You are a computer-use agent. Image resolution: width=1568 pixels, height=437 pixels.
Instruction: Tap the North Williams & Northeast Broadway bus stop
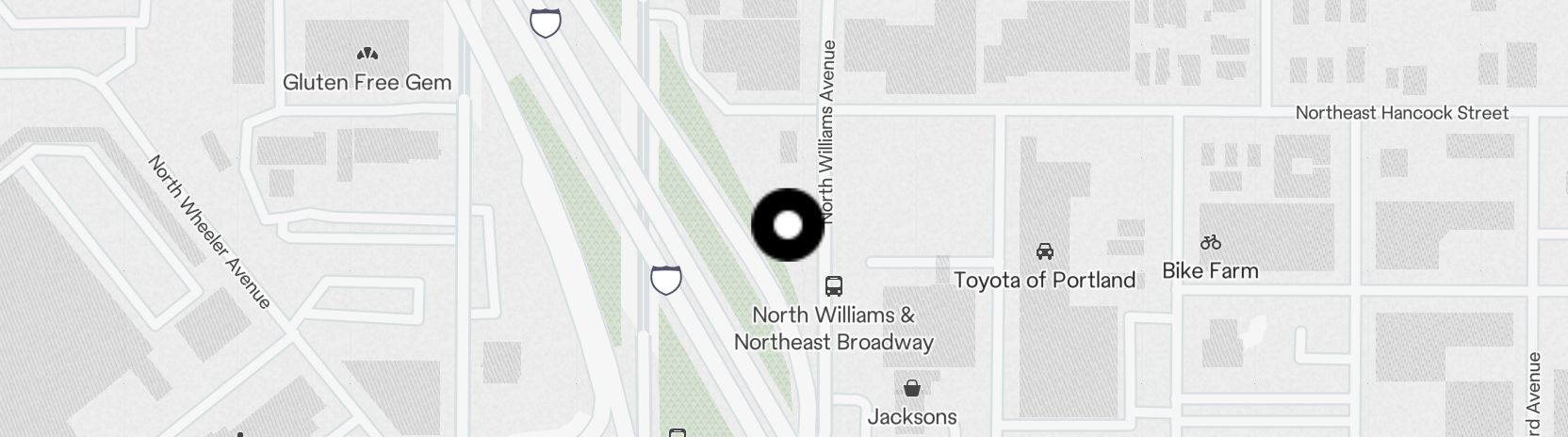834,285
